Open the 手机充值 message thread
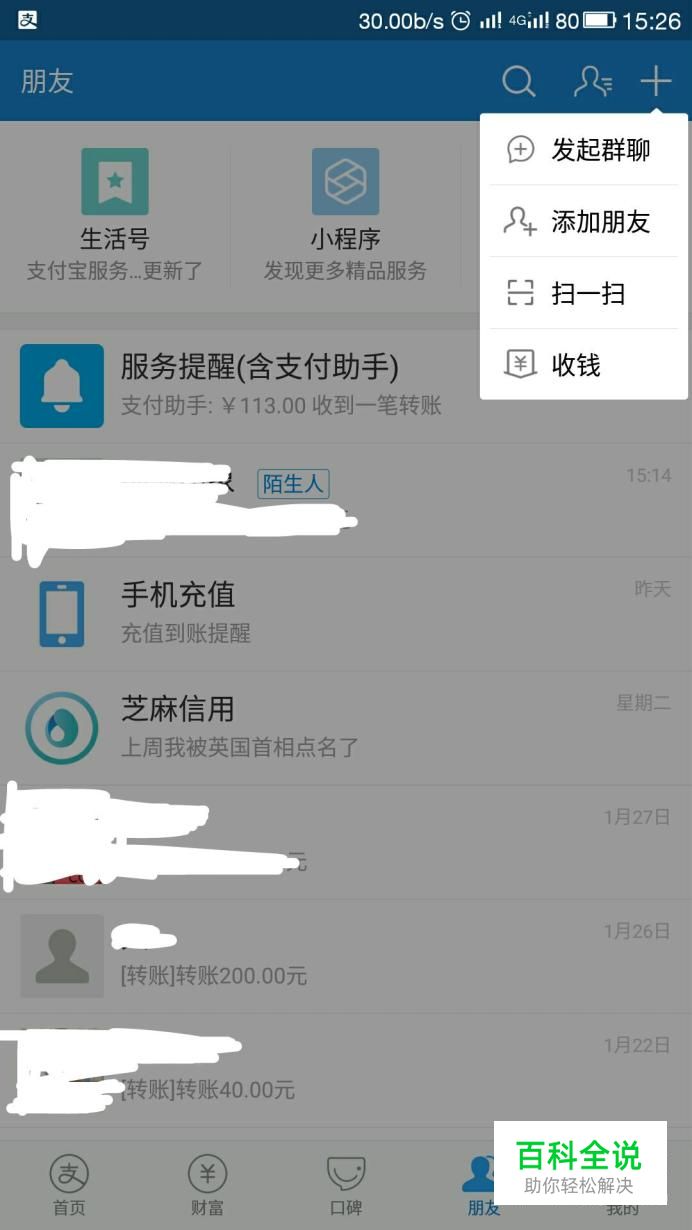The width and height of the screenshot is (692, 1230). point(345,613)
